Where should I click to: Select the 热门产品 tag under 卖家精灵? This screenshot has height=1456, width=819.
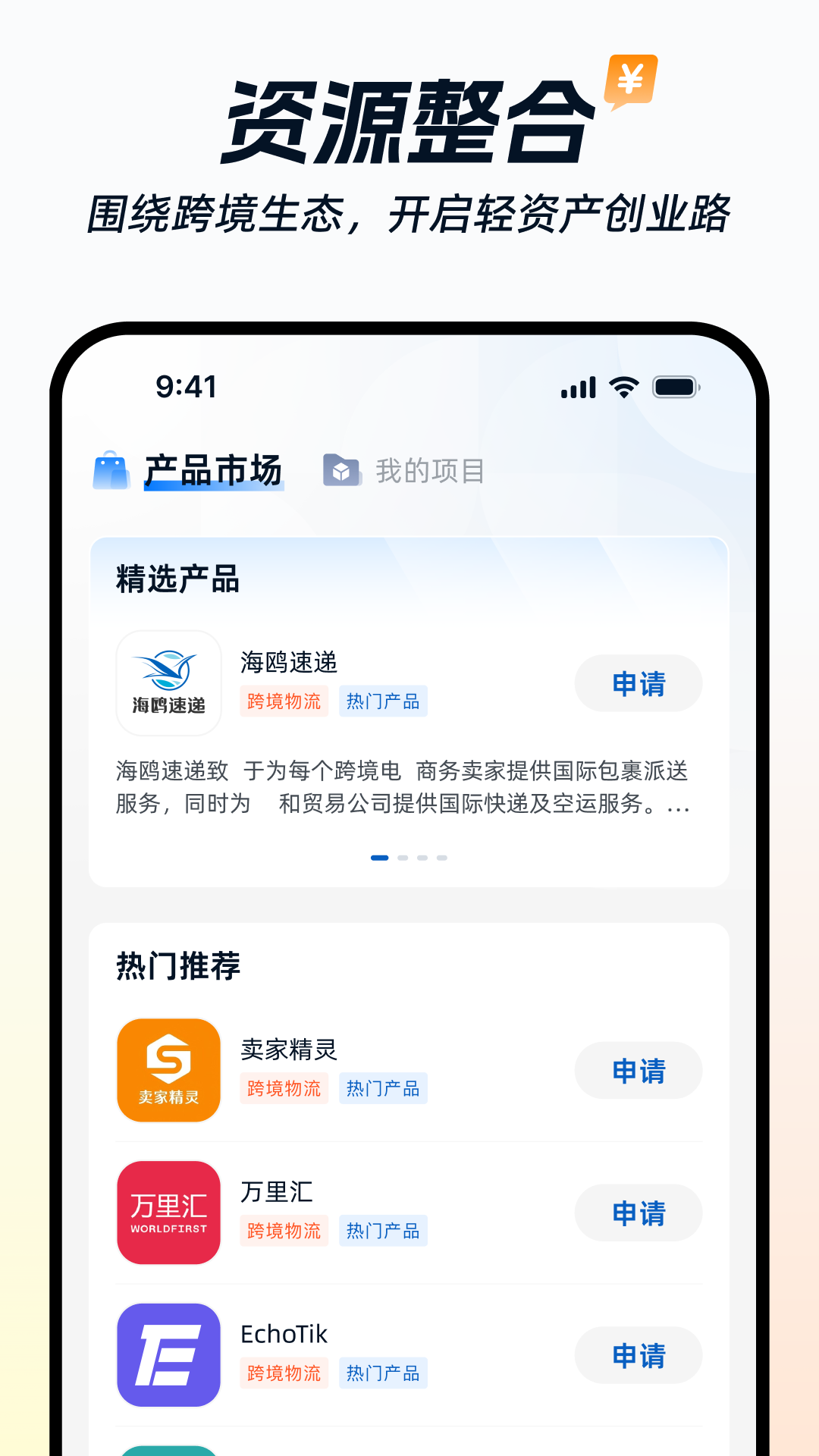[383, 1088]
